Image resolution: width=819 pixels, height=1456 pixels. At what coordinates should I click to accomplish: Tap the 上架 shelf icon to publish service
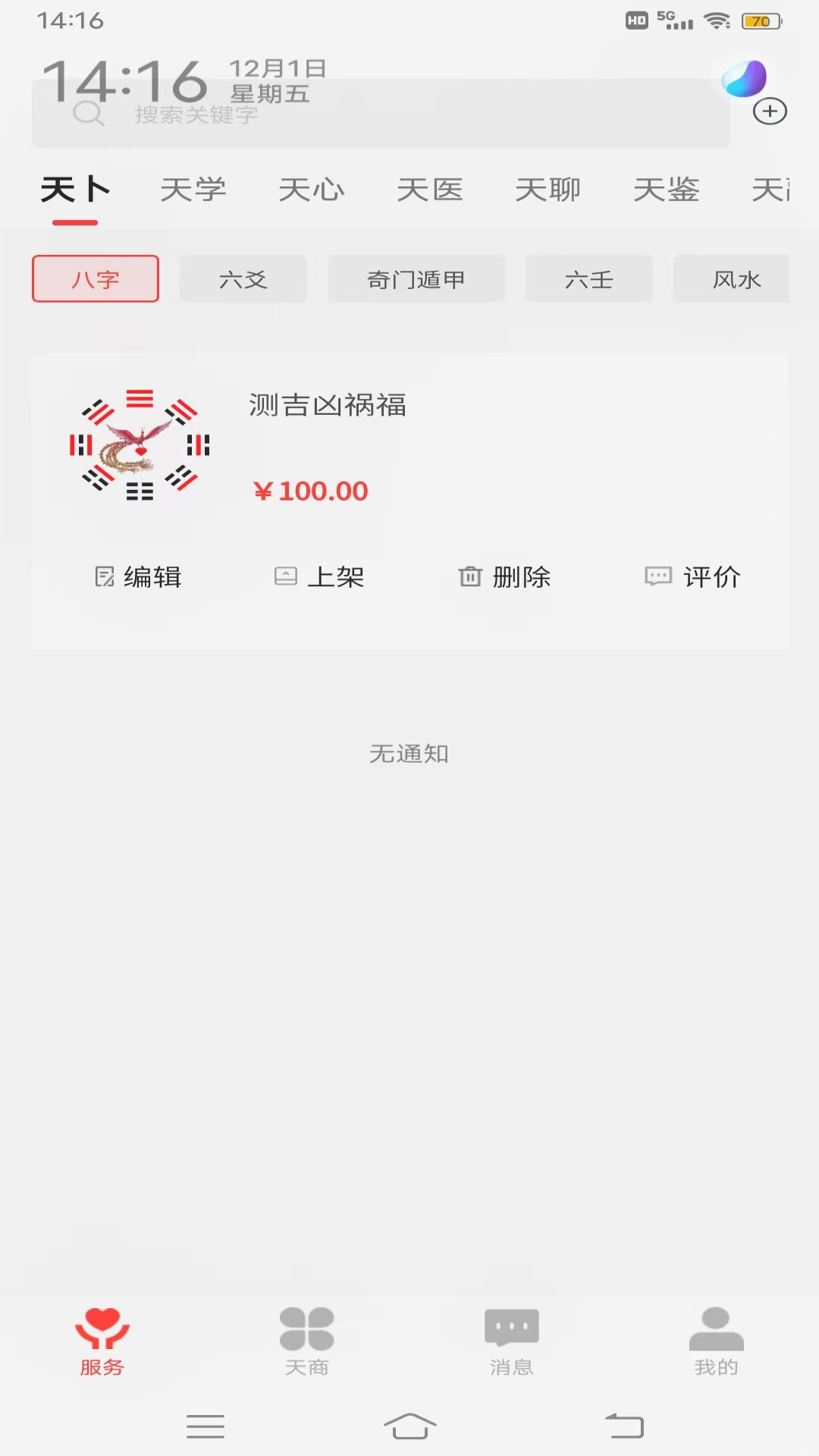pos(284,576)
